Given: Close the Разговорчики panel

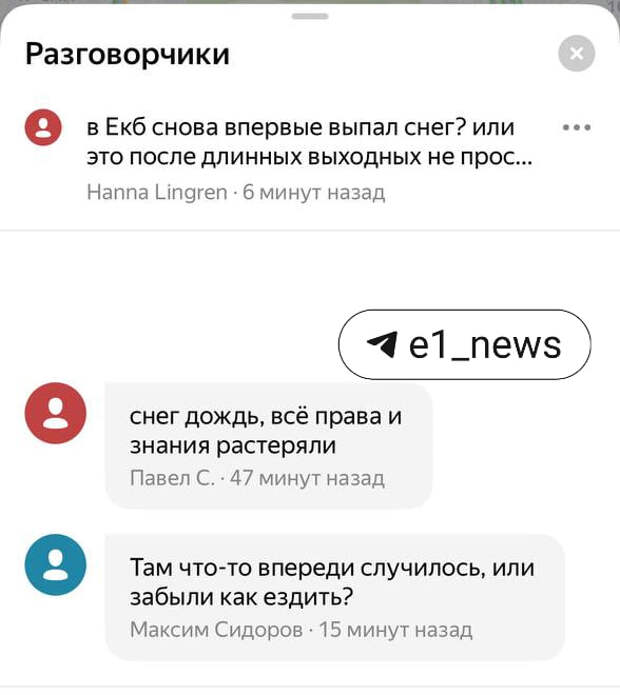Looking at the screenshot, I should tap(576, 54).
